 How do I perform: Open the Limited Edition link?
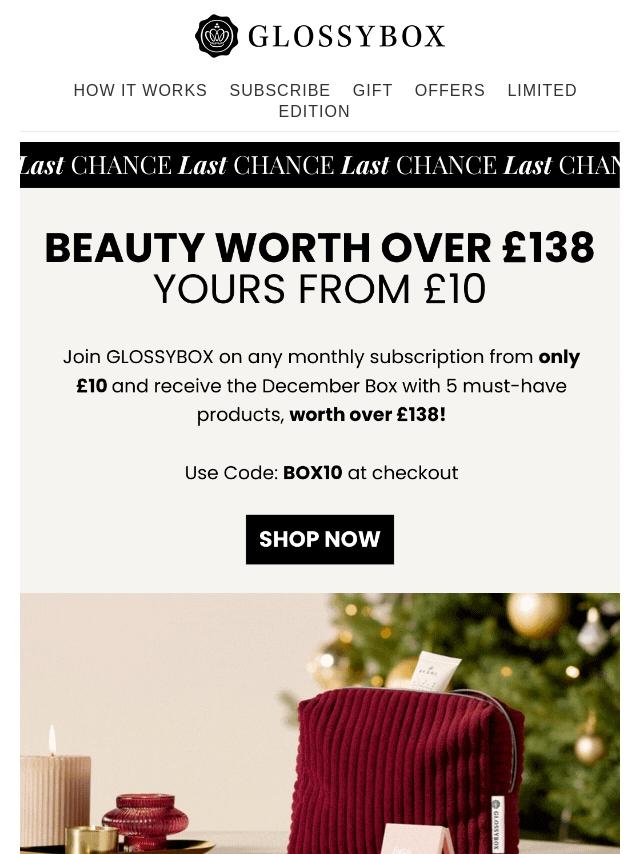pos(541,91)
